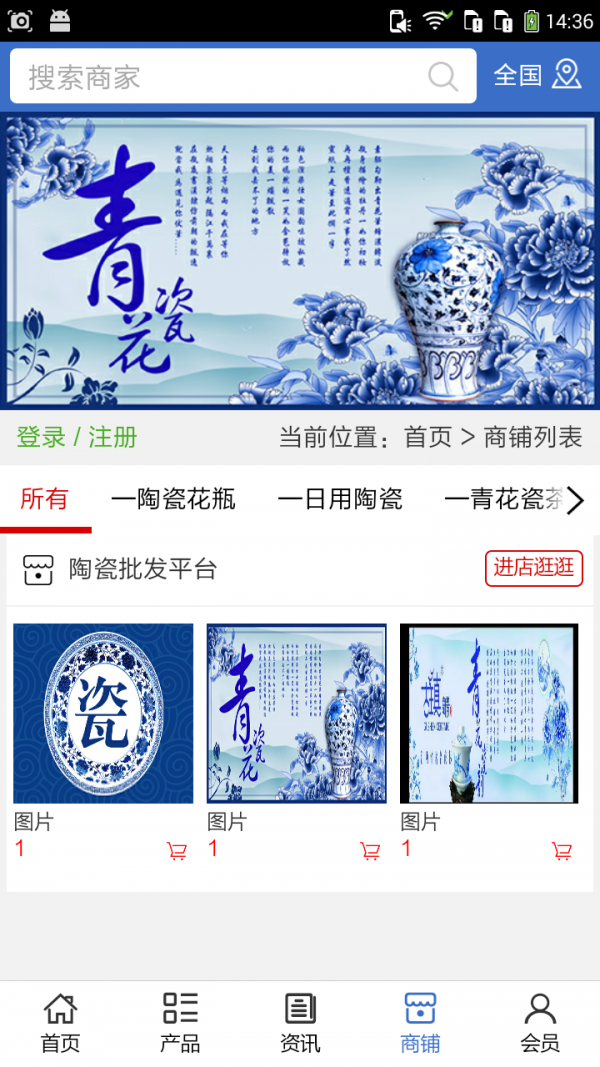This screenshot has width=600, height=1067.
Task: Select the 商铺 tab
Action: [x=420, y=1023]
